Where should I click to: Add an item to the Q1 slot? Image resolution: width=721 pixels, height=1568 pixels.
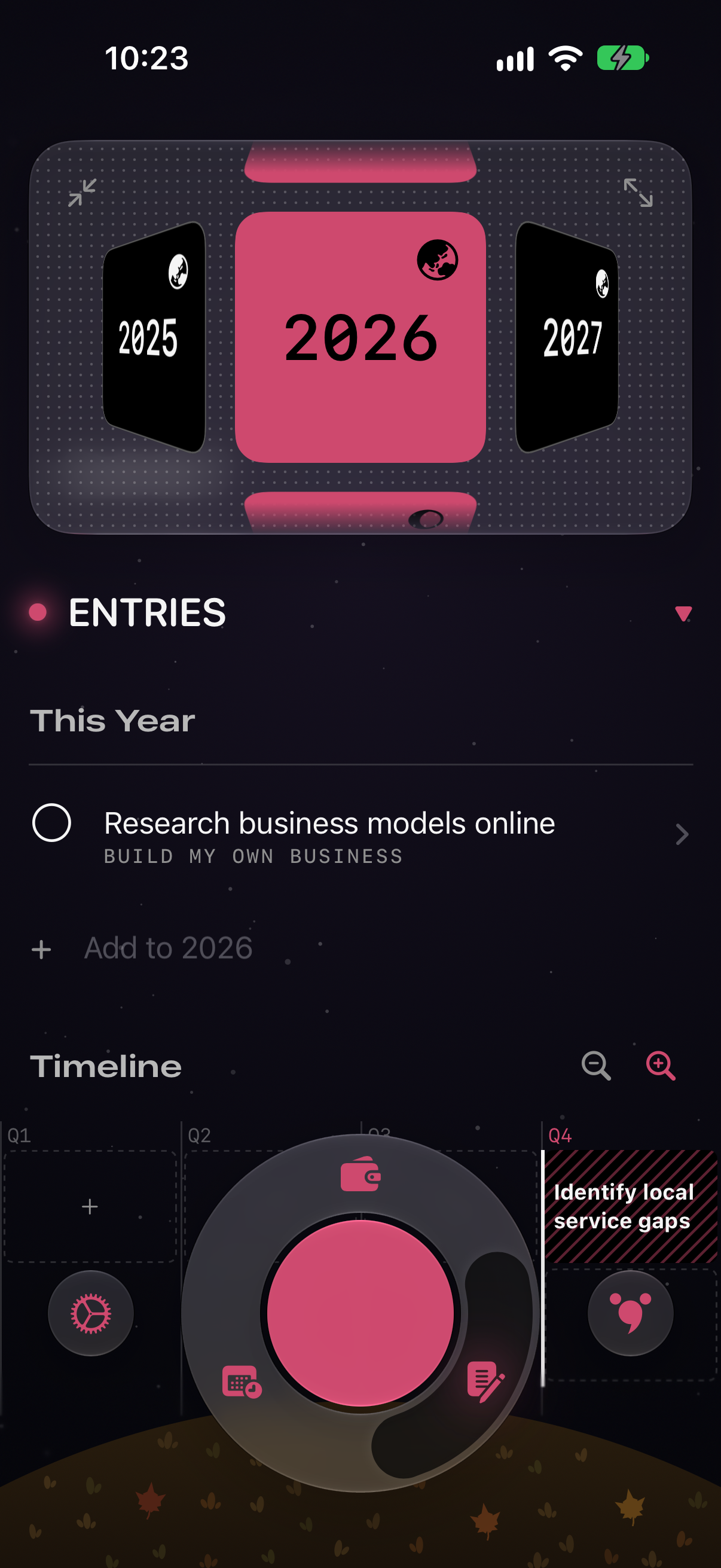[x=90, y=1206]
